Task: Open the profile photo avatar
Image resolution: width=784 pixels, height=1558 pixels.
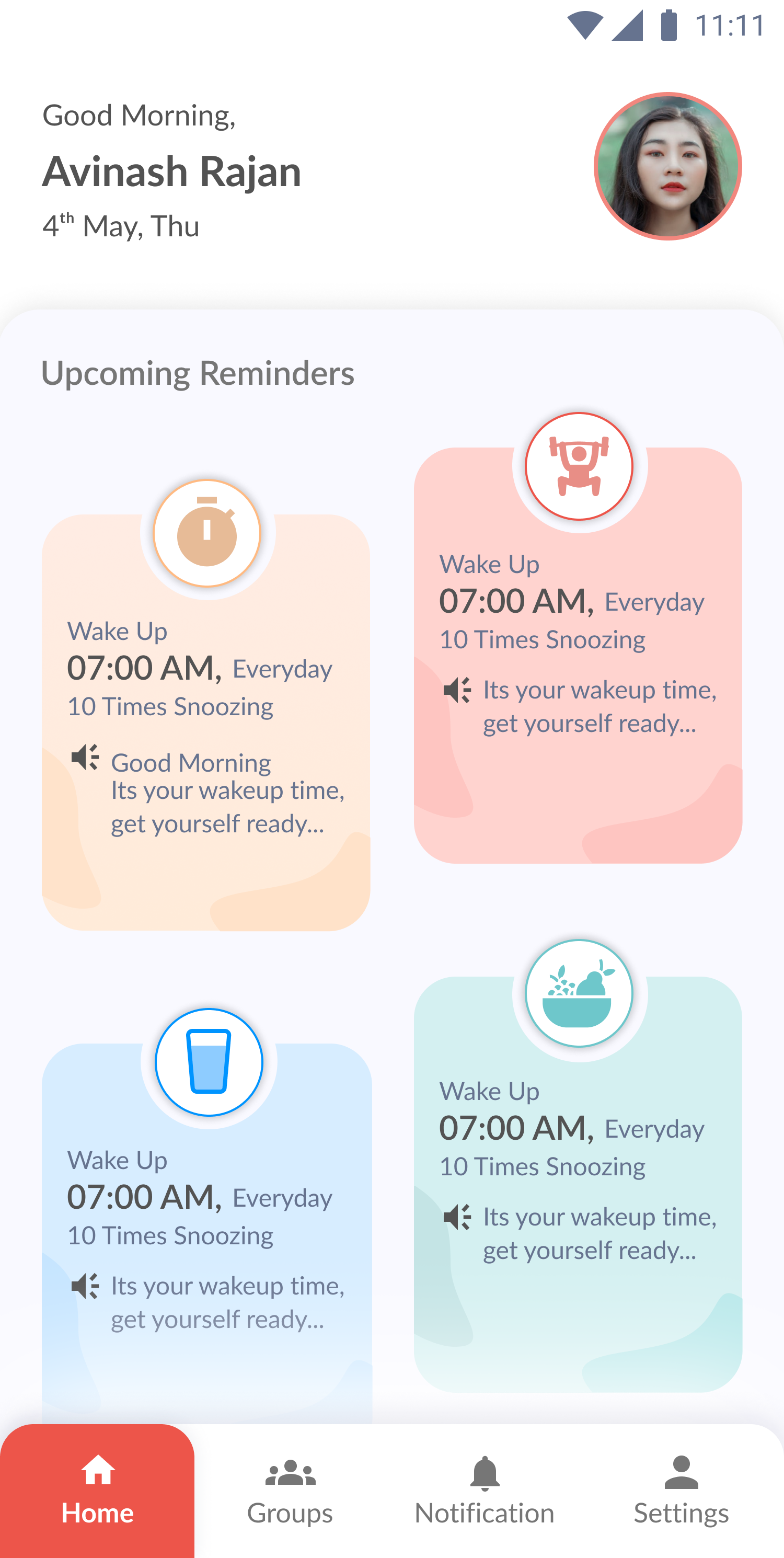Action: point(667,166)
